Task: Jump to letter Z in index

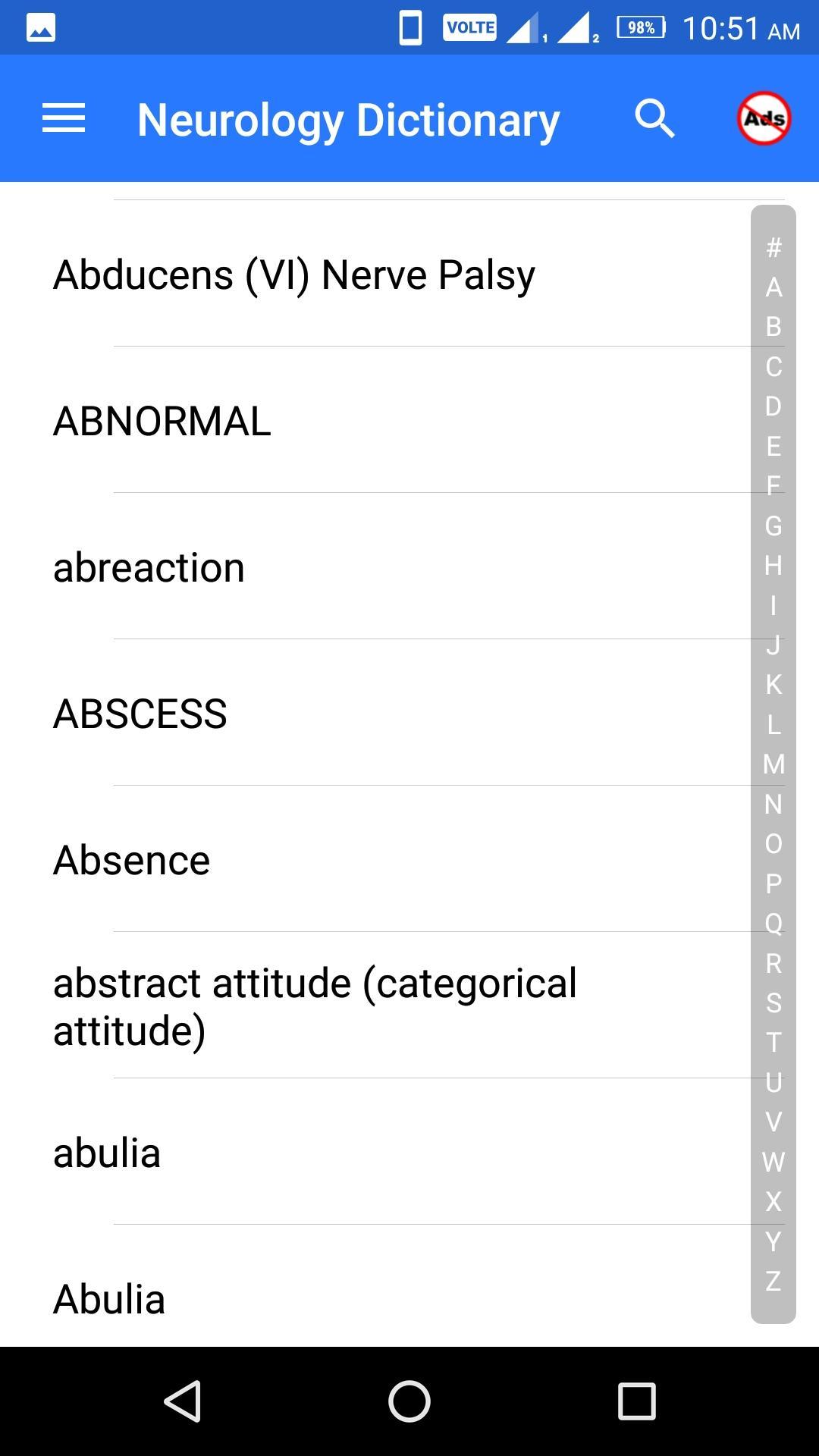Action: point(773,1281)
